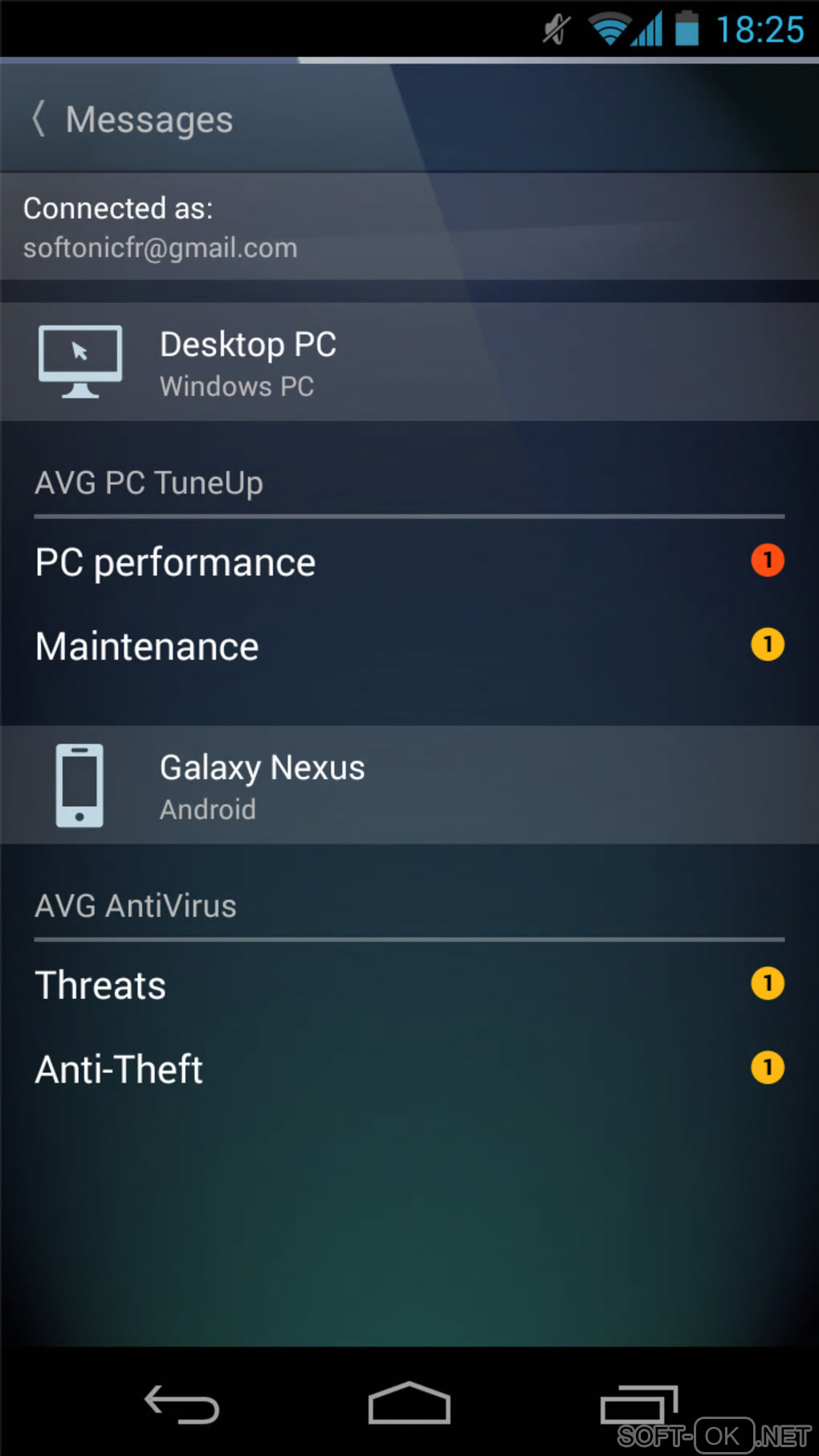Open Maintenance messages
Viewport: 819px width, 1456px height.
pyautogui.click(x=408, y=646)
